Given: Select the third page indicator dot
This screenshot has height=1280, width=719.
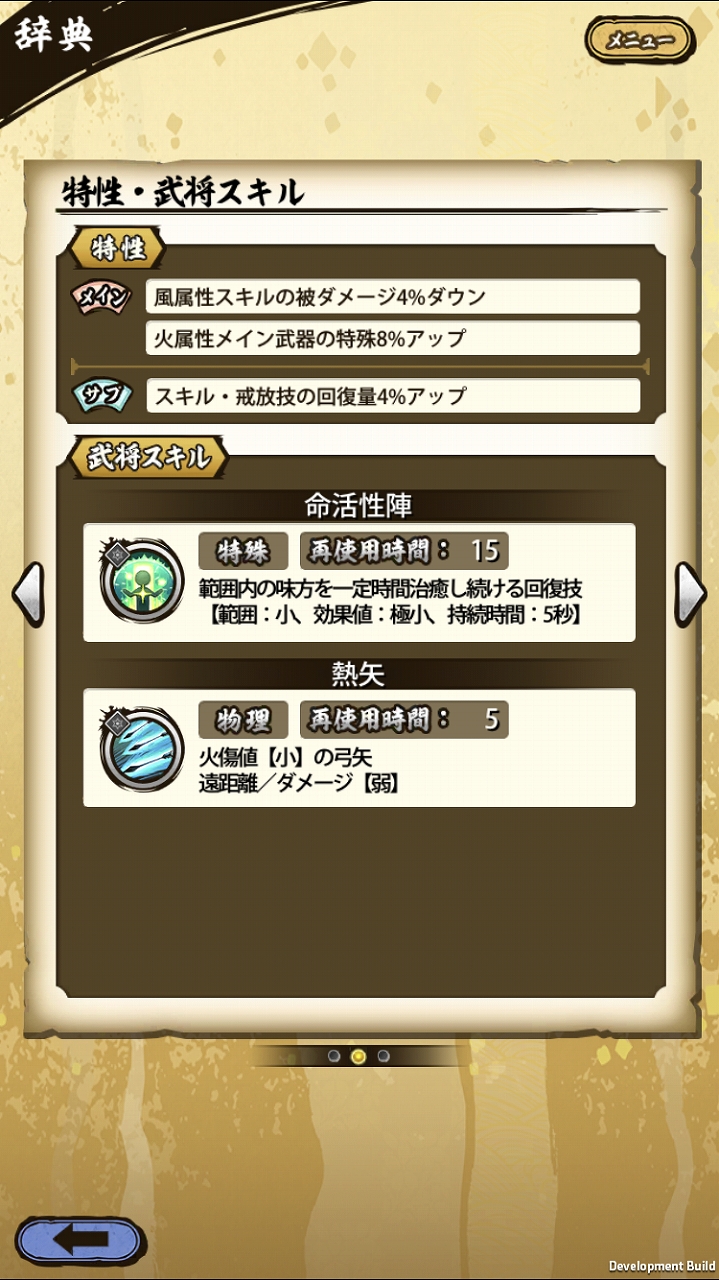Looking at the screenshot, I should pyautogui.click(x=383, y=1056).
